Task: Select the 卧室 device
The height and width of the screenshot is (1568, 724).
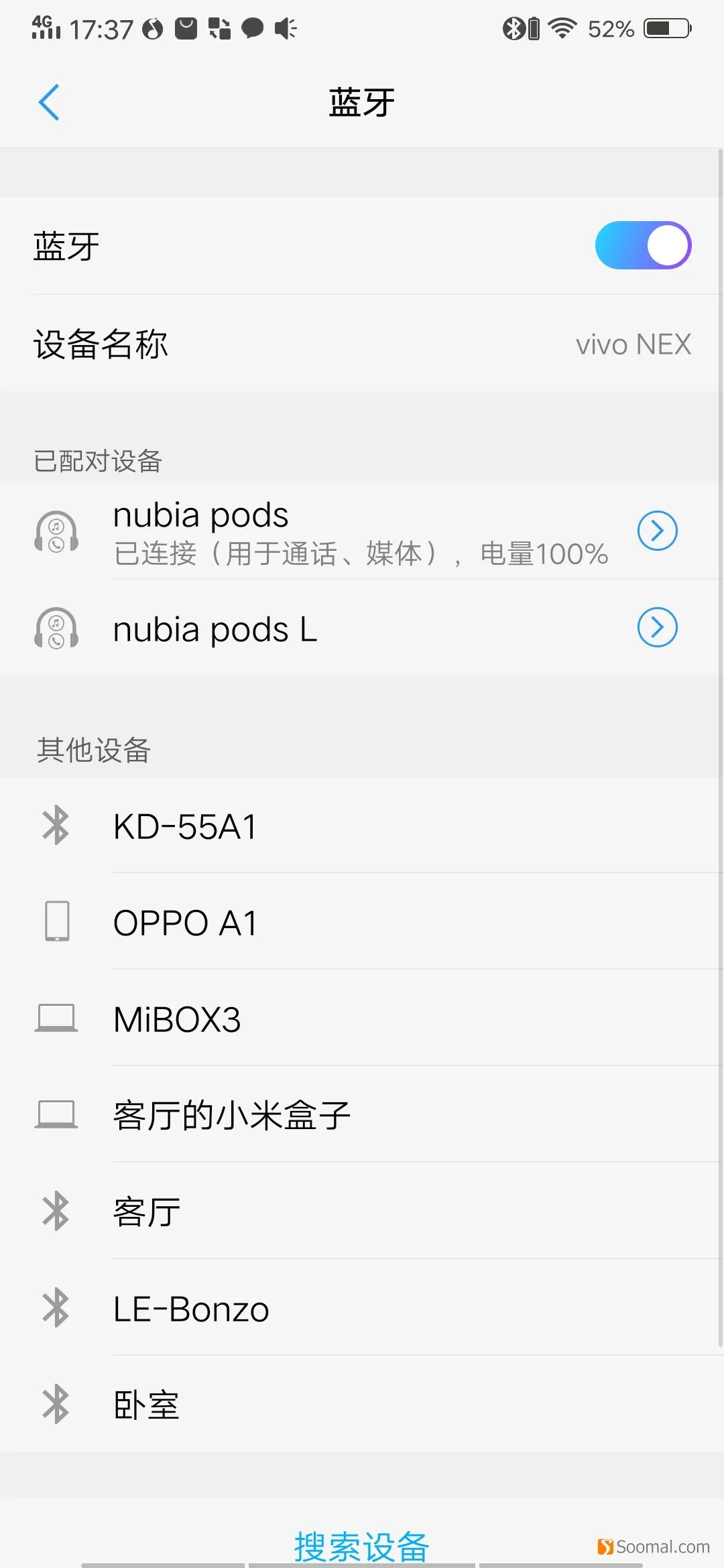Action: [x=362, y=1404]
